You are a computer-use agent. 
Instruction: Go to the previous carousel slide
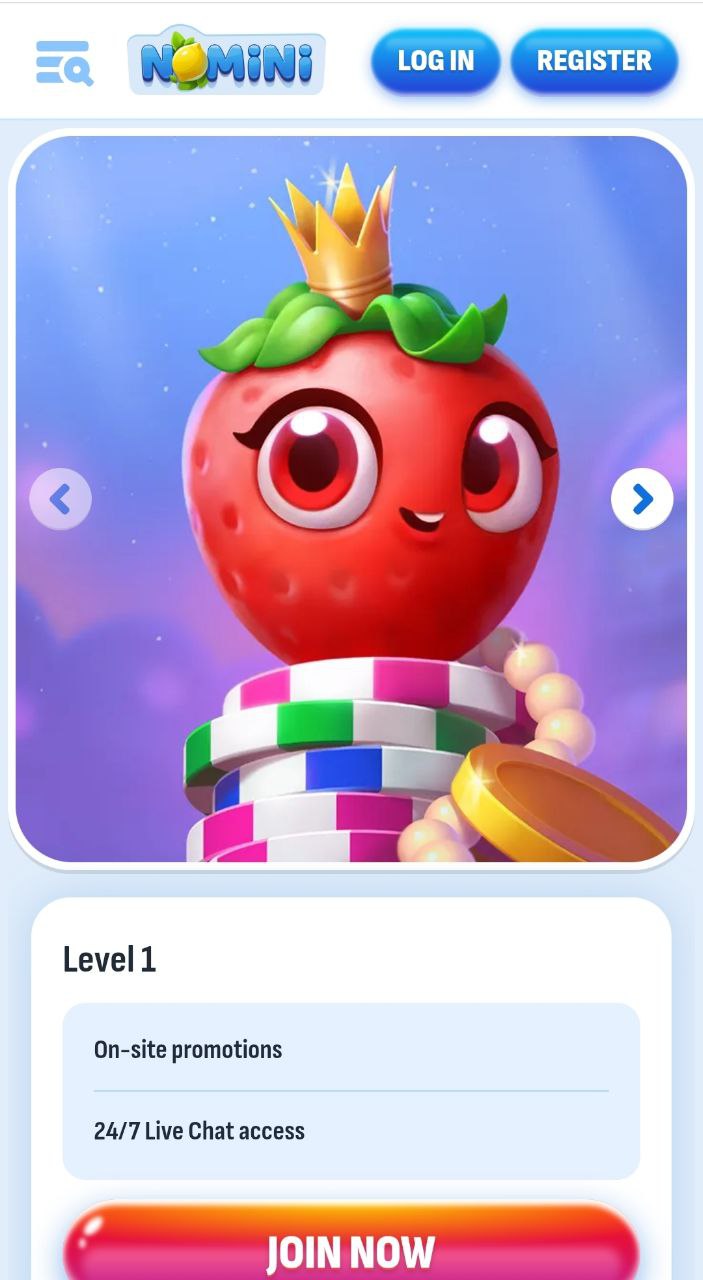[60, 498]
